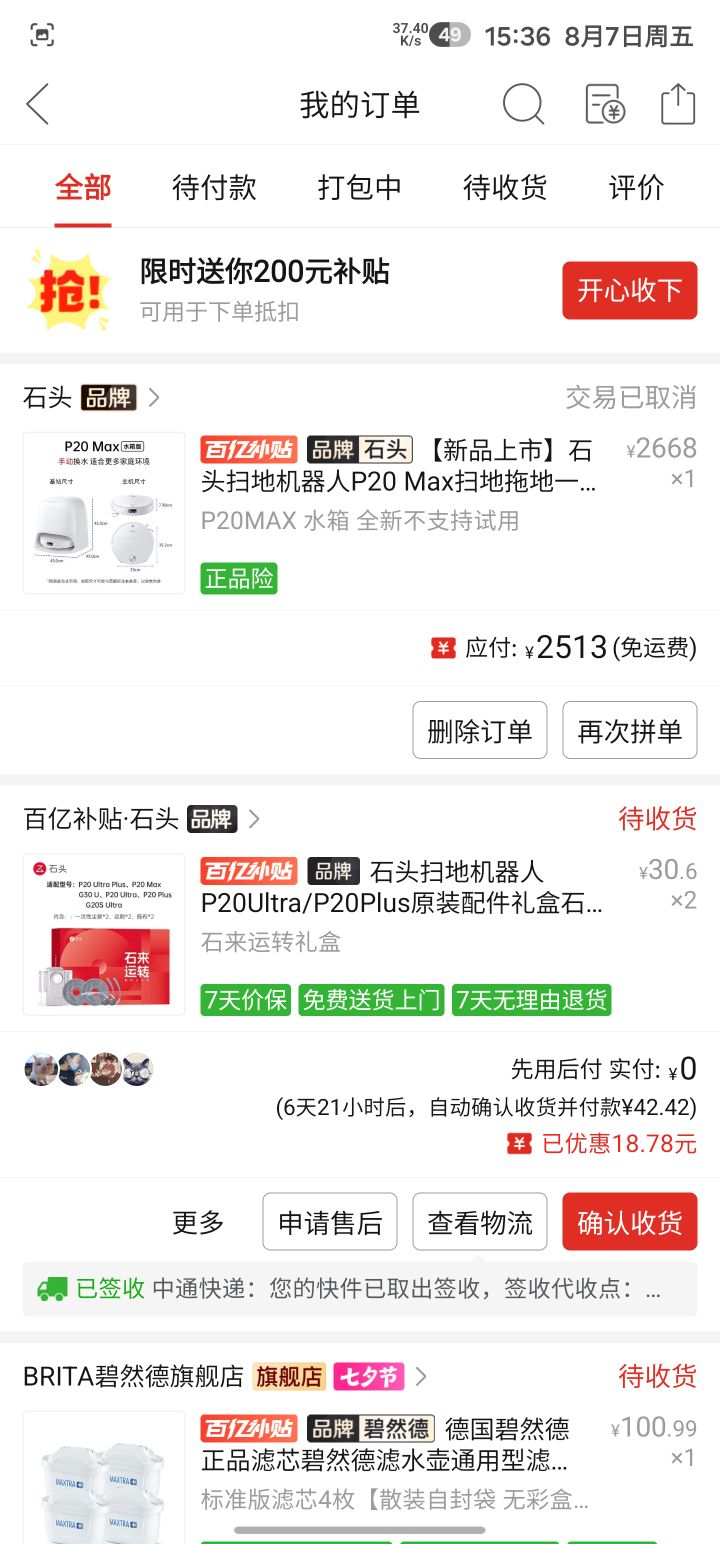
Task: Open the invoice icon in the top bar
Action: pyautogui.click(x=605, y=104)
